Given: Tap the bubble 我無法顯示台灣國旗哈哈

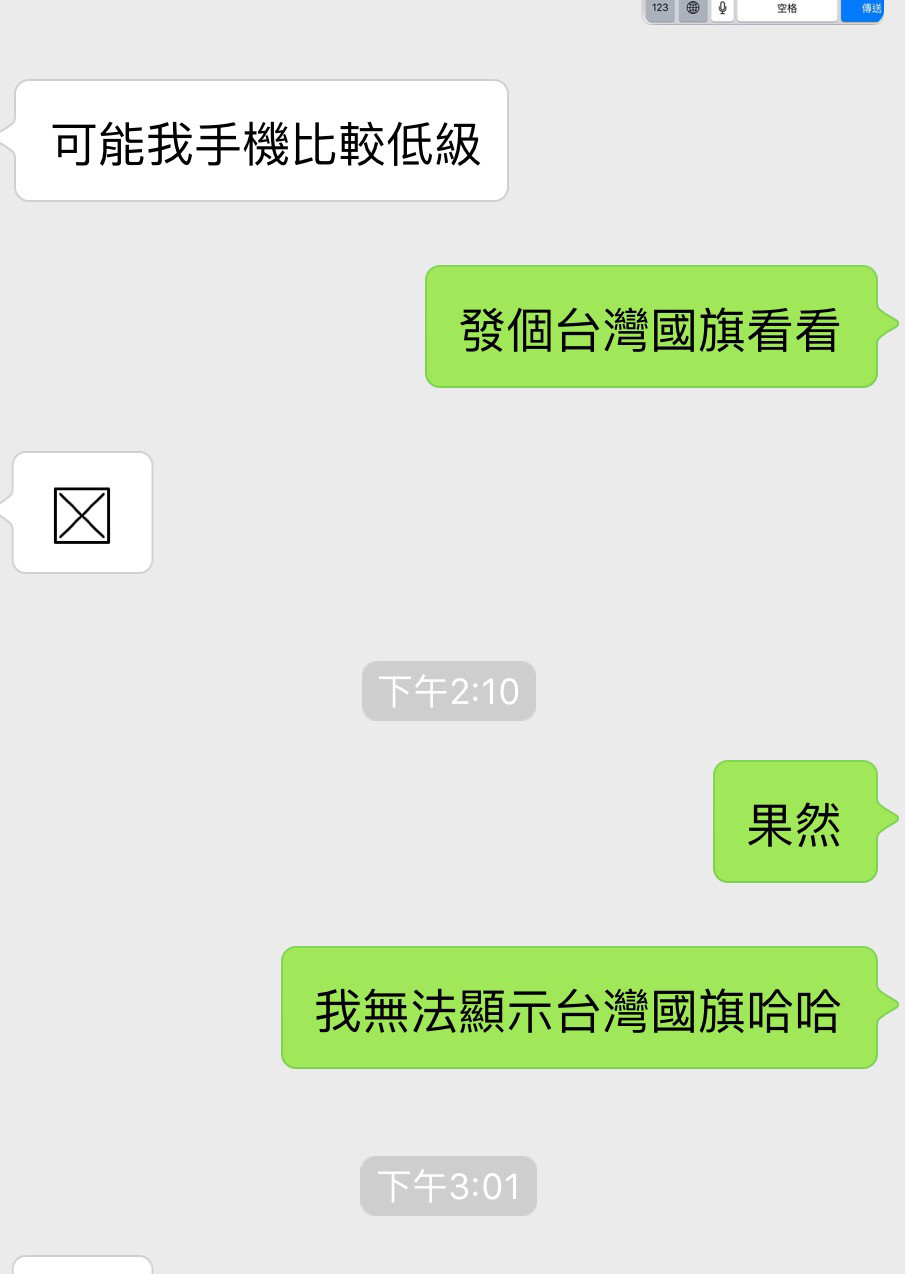Looking at the screenshot, I should [x=579, y=1007].
